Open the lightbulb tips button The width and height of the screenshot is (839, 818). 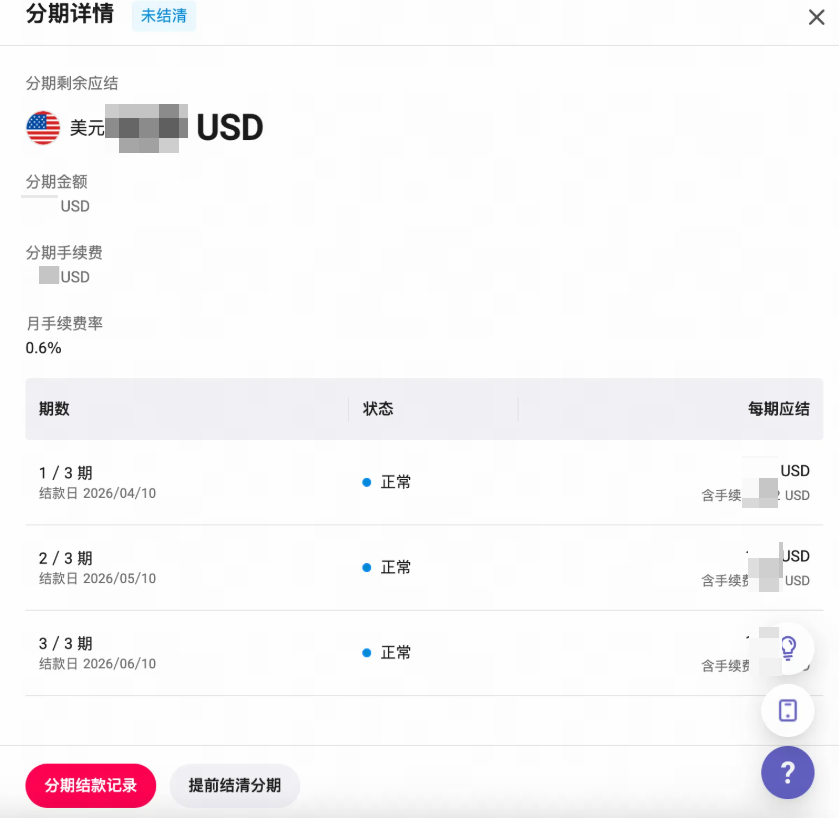click(x=788, y=647)
